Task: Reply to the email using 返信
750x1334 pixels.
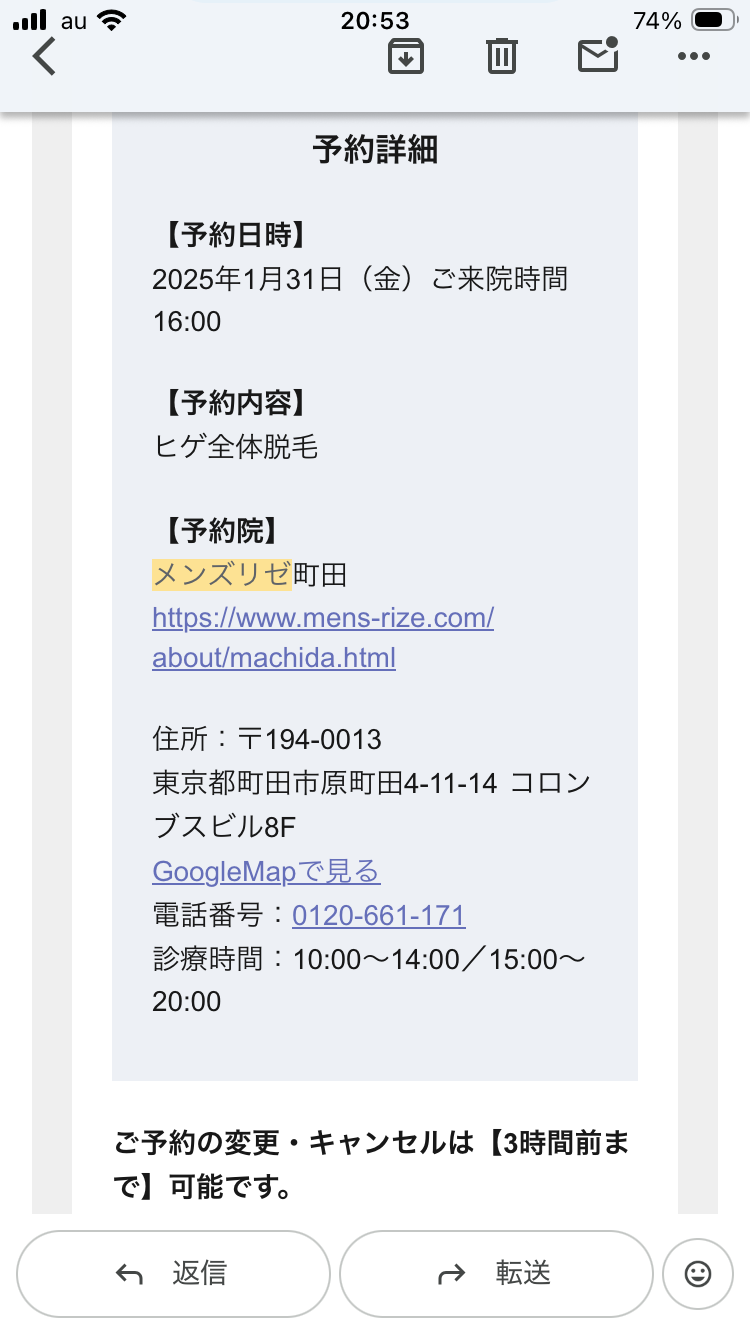Action: tap(172, 1273)
